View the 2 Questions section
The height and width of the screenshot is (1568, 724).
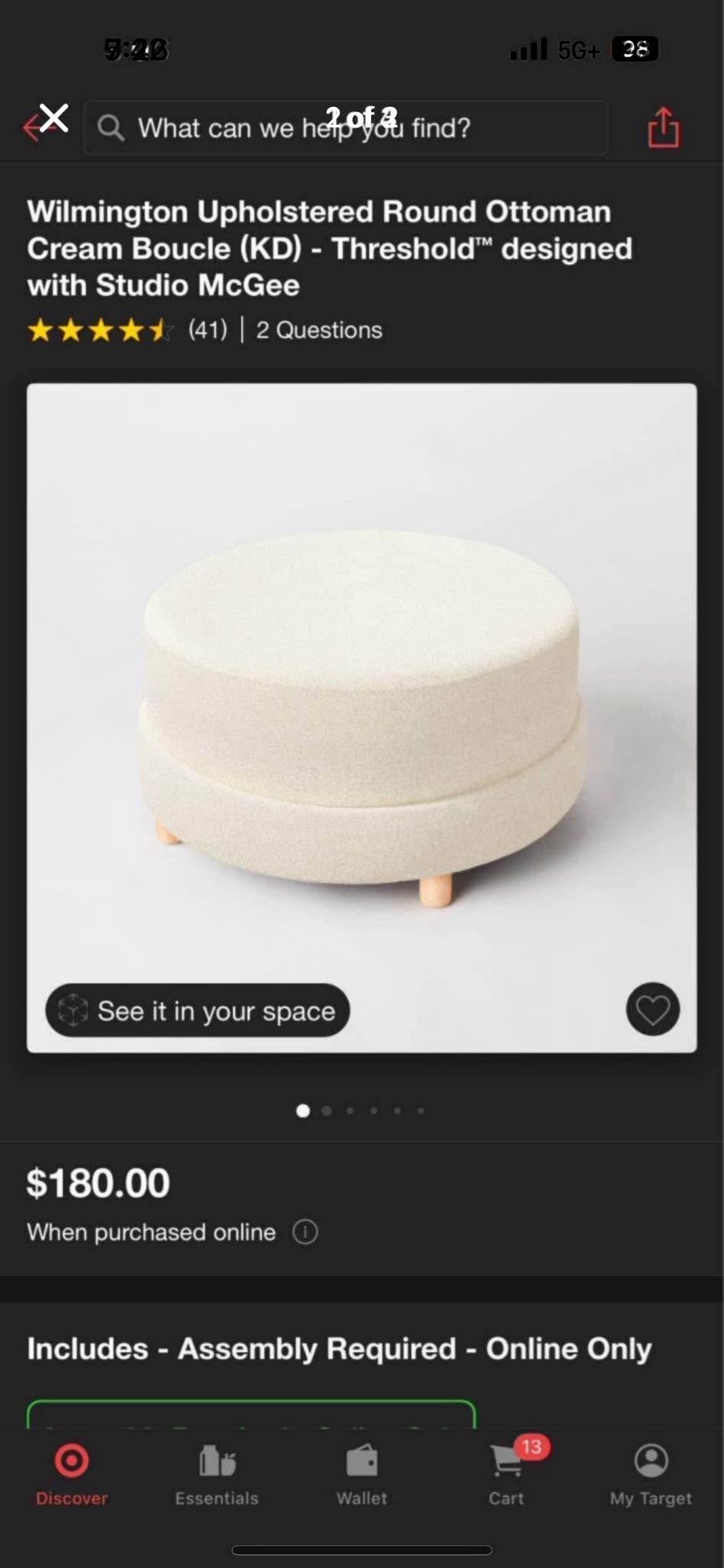click(319, 330)
